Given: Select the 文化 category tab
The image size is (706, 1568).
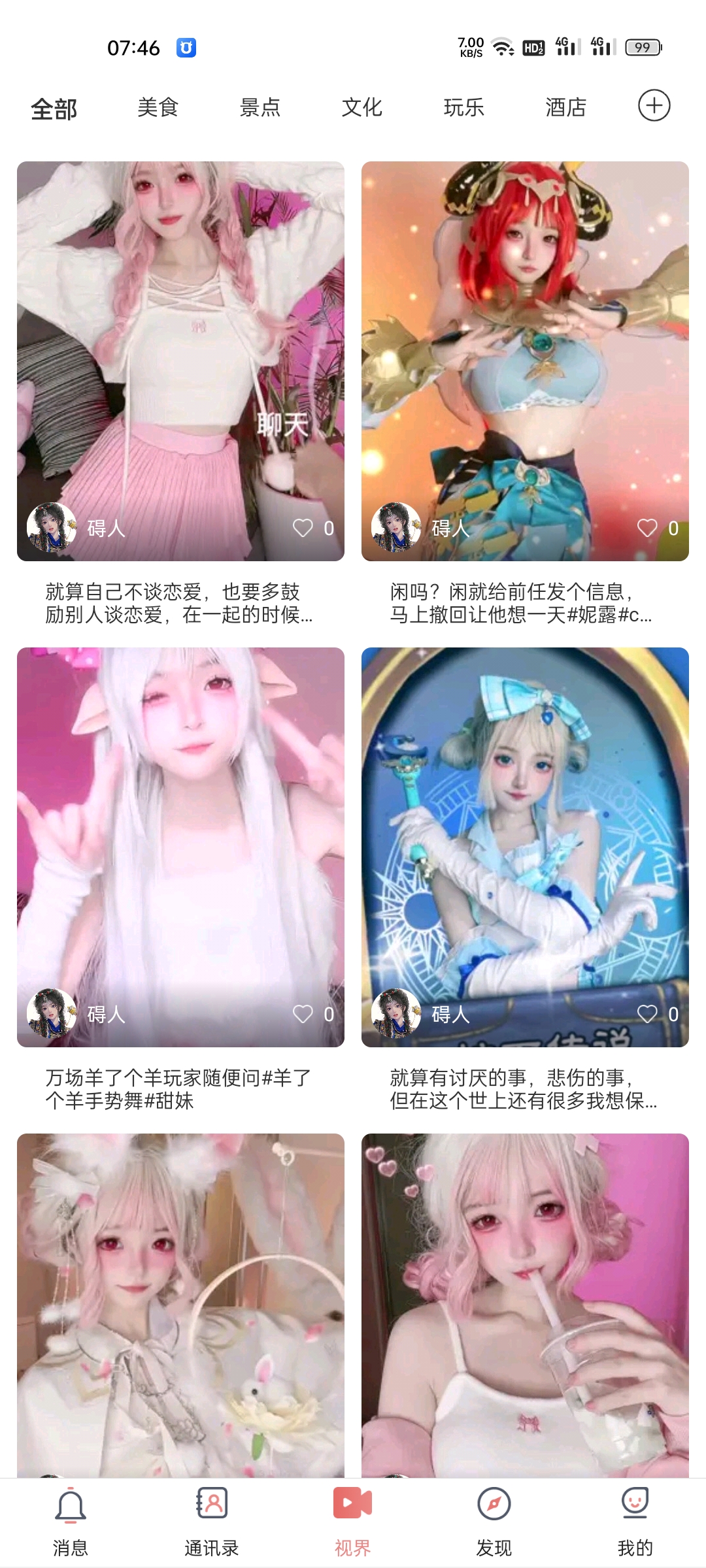Looking at the screenshot, I should [361, 107].
